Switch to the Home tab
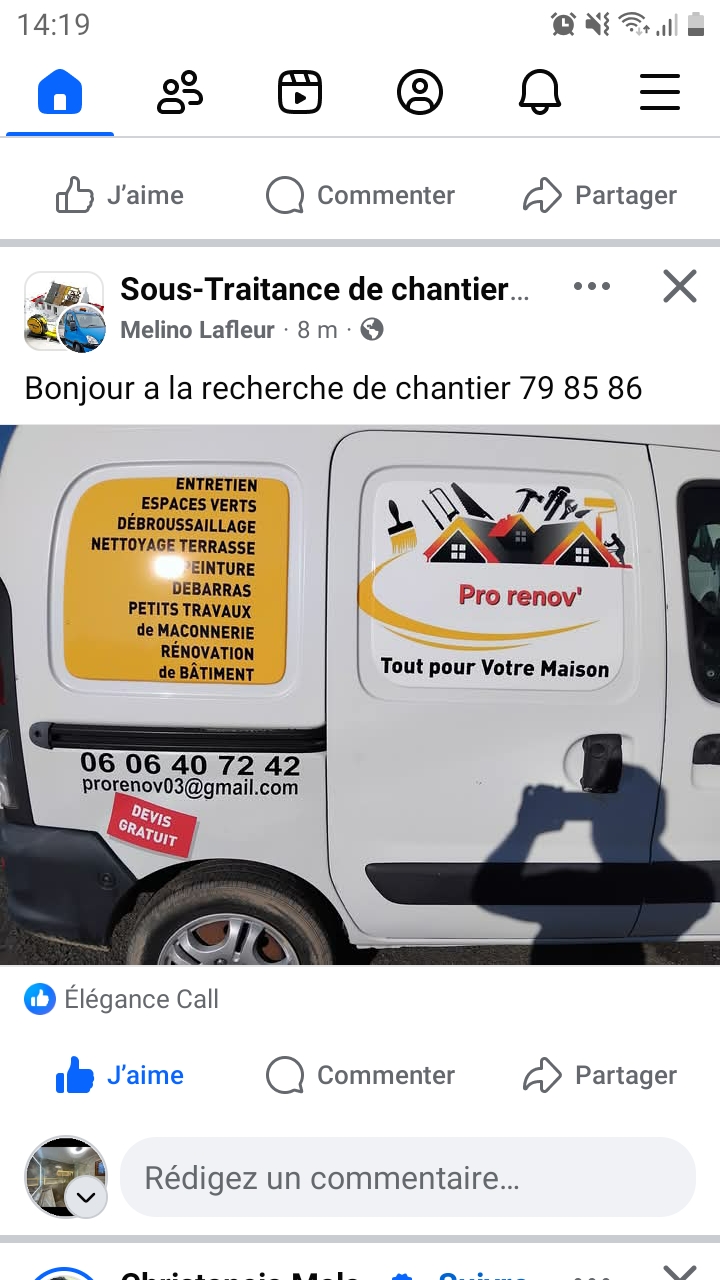Screen dimensions: 720x1280 [59, 91]
